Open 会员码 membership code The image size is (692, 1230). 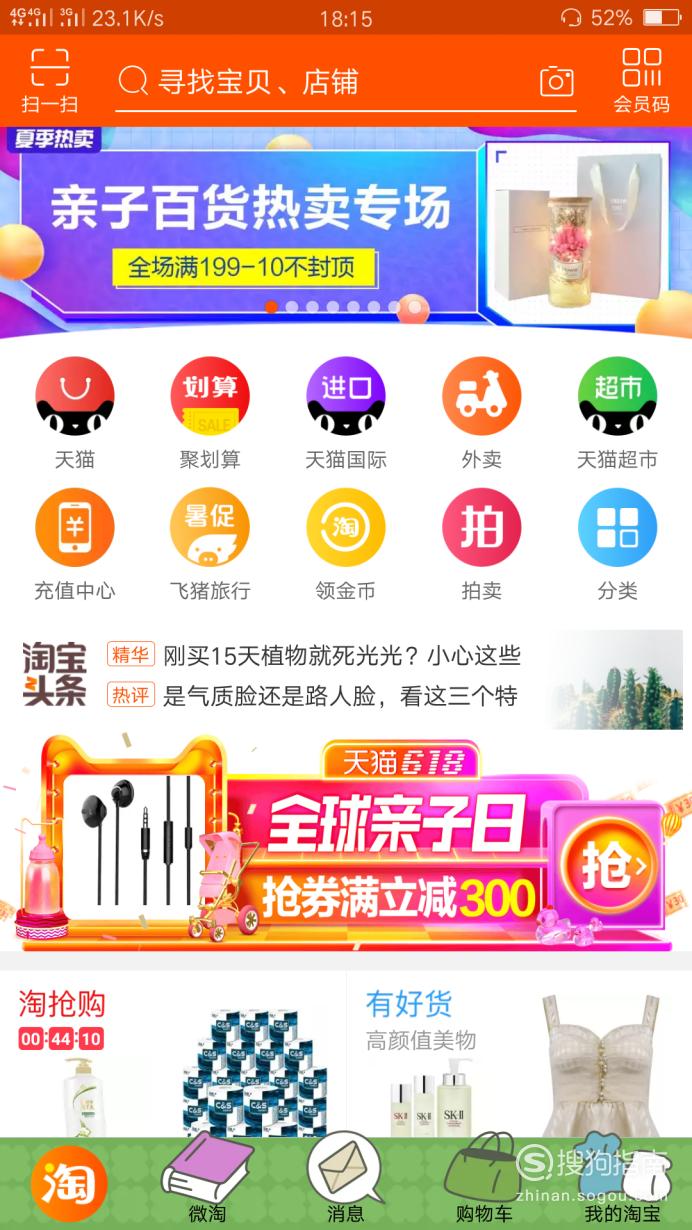(641, 80)
